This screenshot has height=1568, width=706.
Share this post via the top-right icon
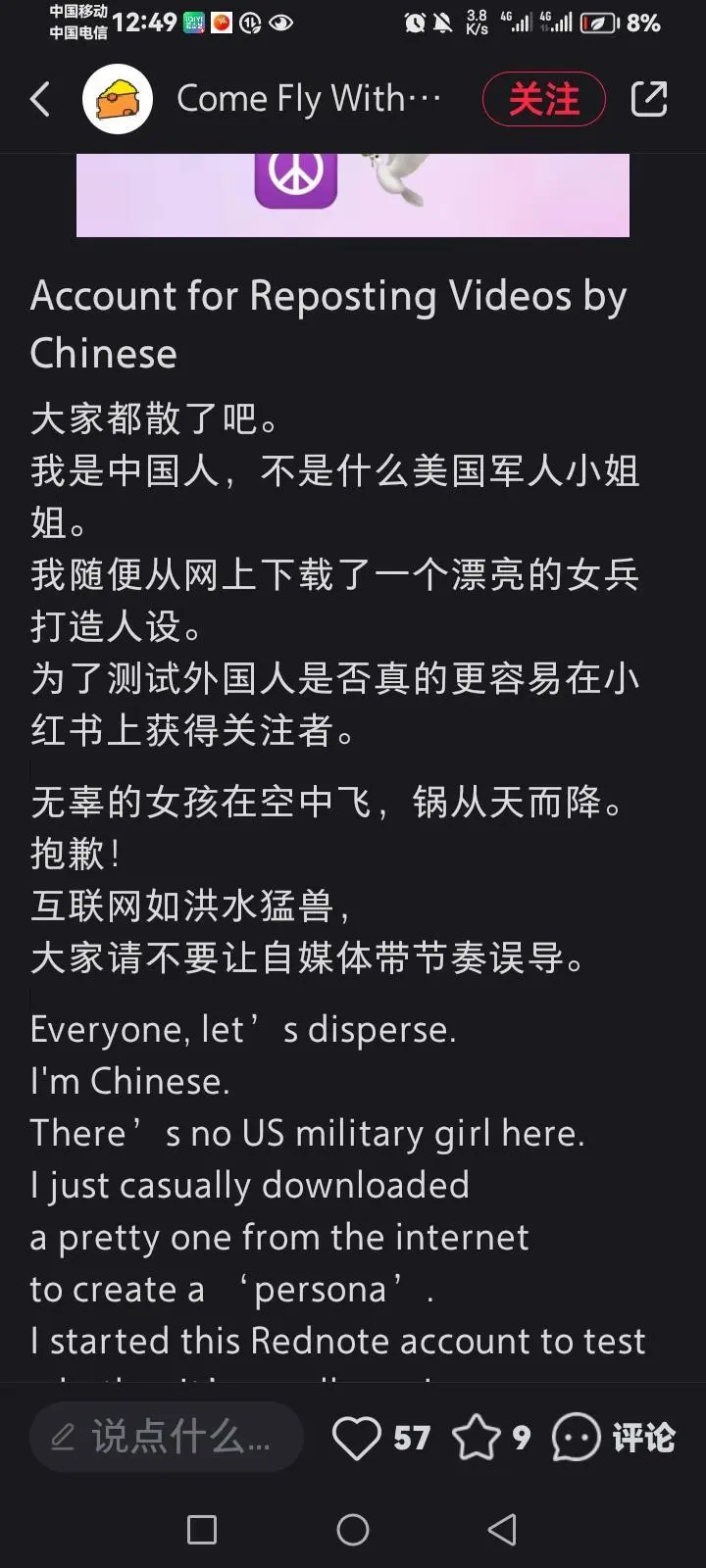[649, 99]
